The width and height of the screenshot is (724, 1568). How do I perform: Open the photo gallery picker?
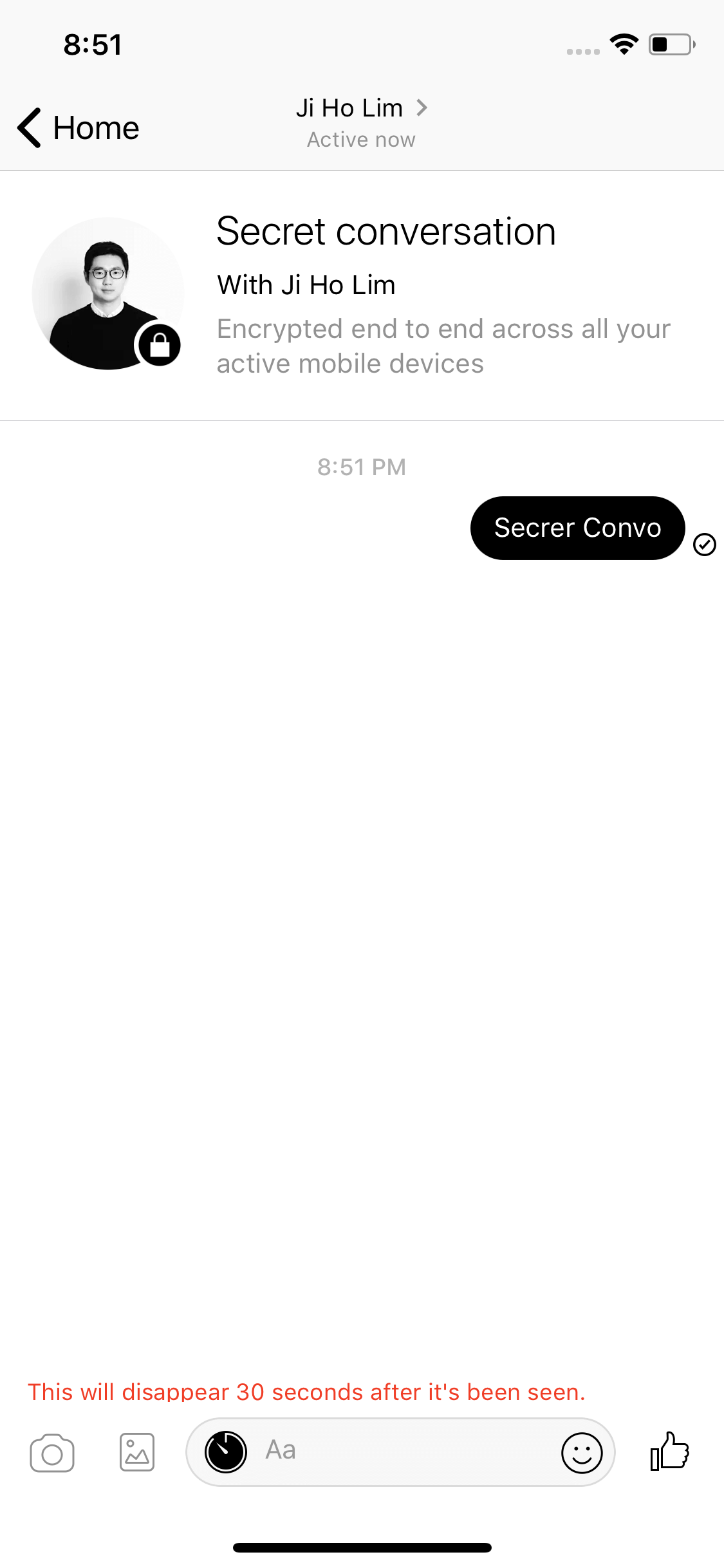click(x=137, y=1452)
